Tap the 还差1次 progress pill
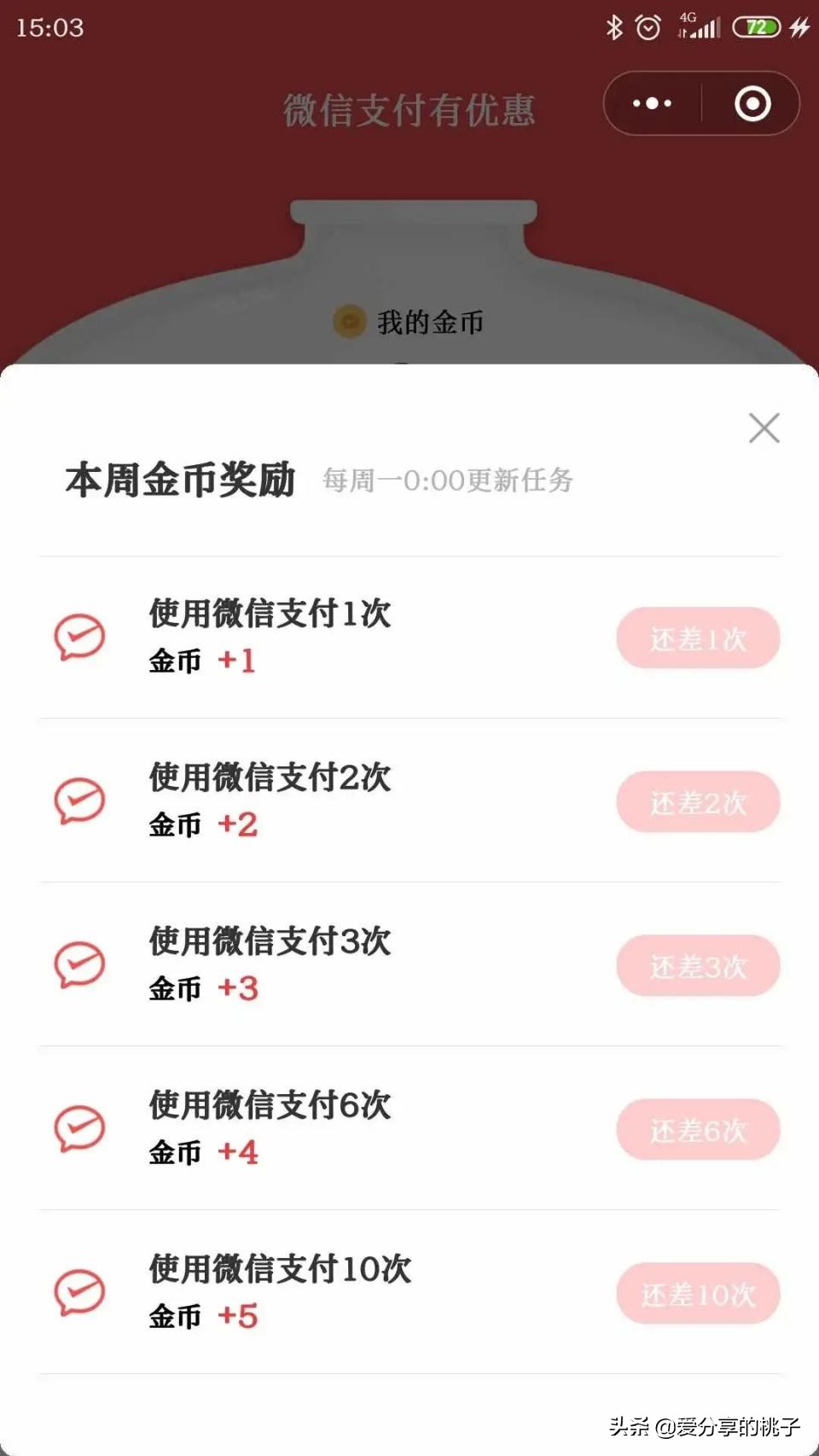The width and height of the screenshot is (819, 1456). pyautogui.click(x=698, y=638)
